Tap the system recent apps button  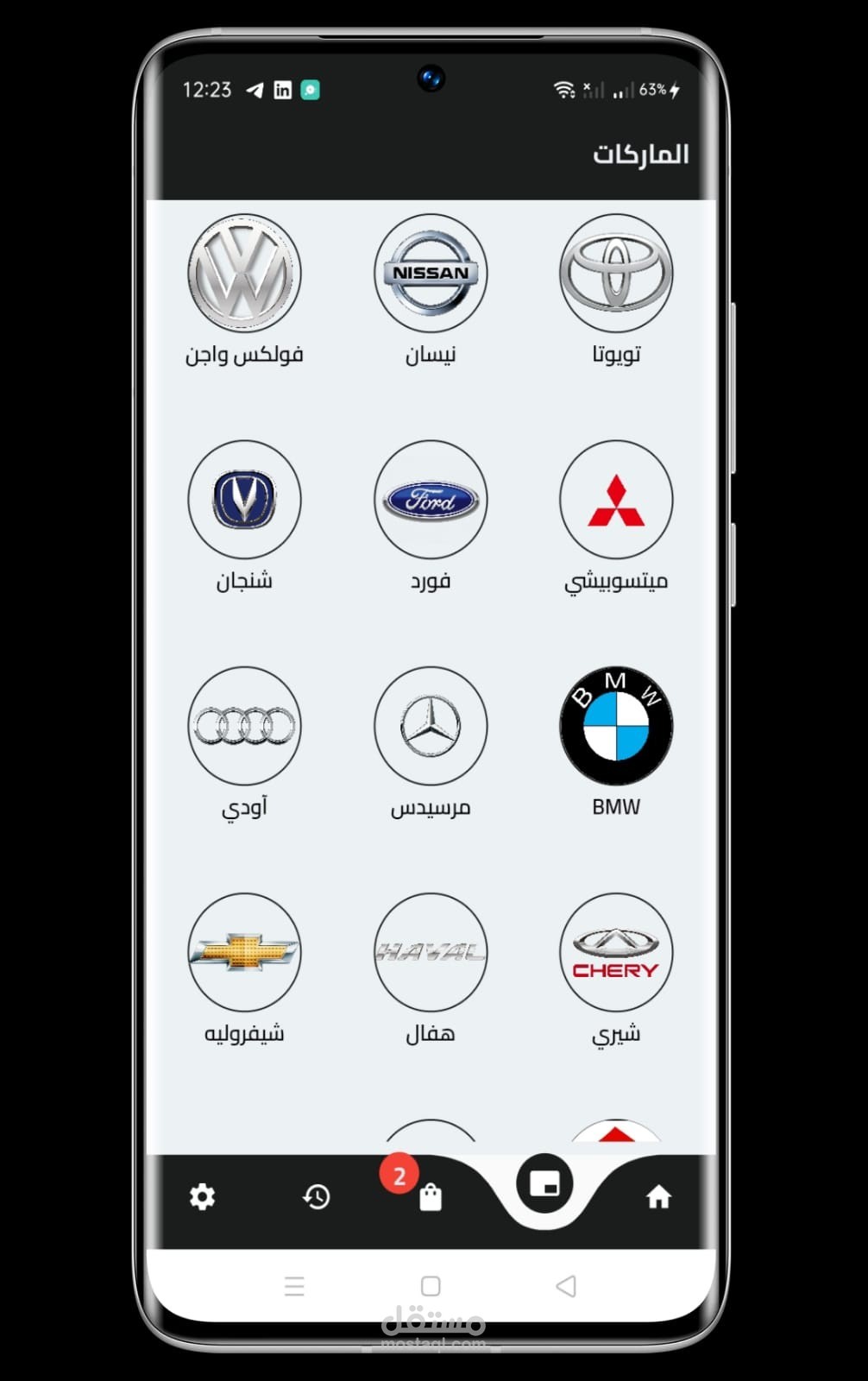coord(294,1286)
